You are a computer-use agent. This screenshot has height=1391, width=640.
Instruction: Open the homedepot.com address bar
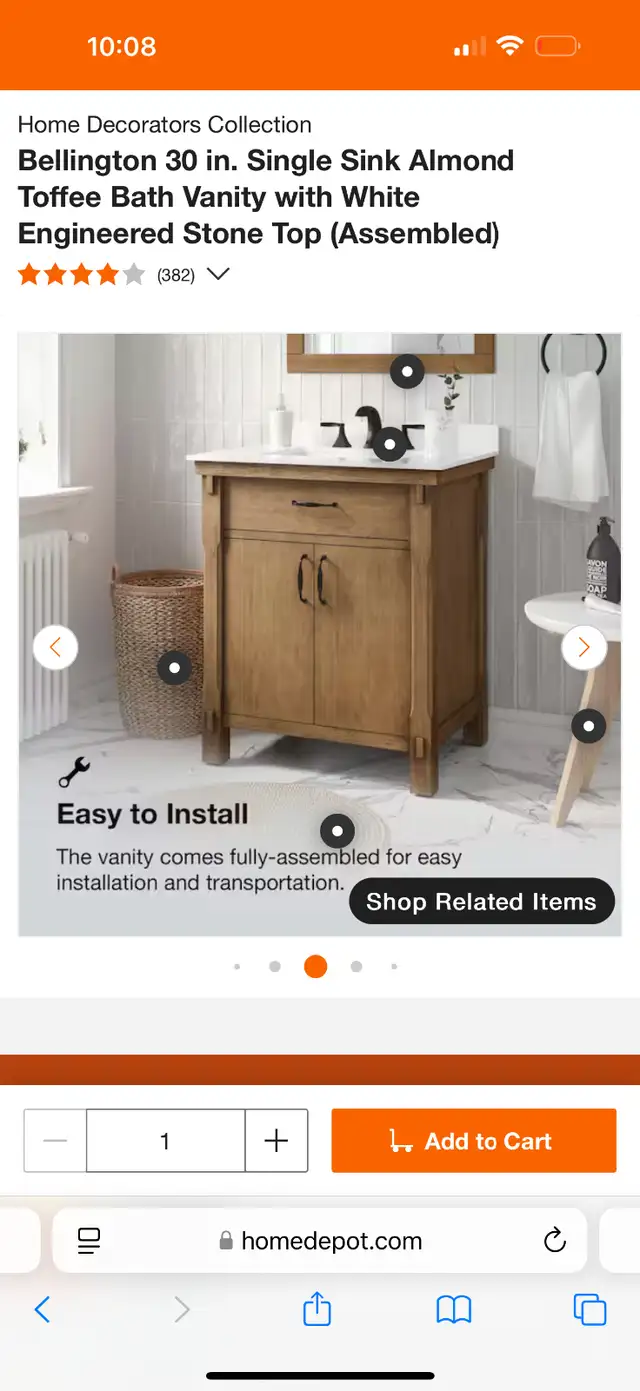tap(320, 1241)
